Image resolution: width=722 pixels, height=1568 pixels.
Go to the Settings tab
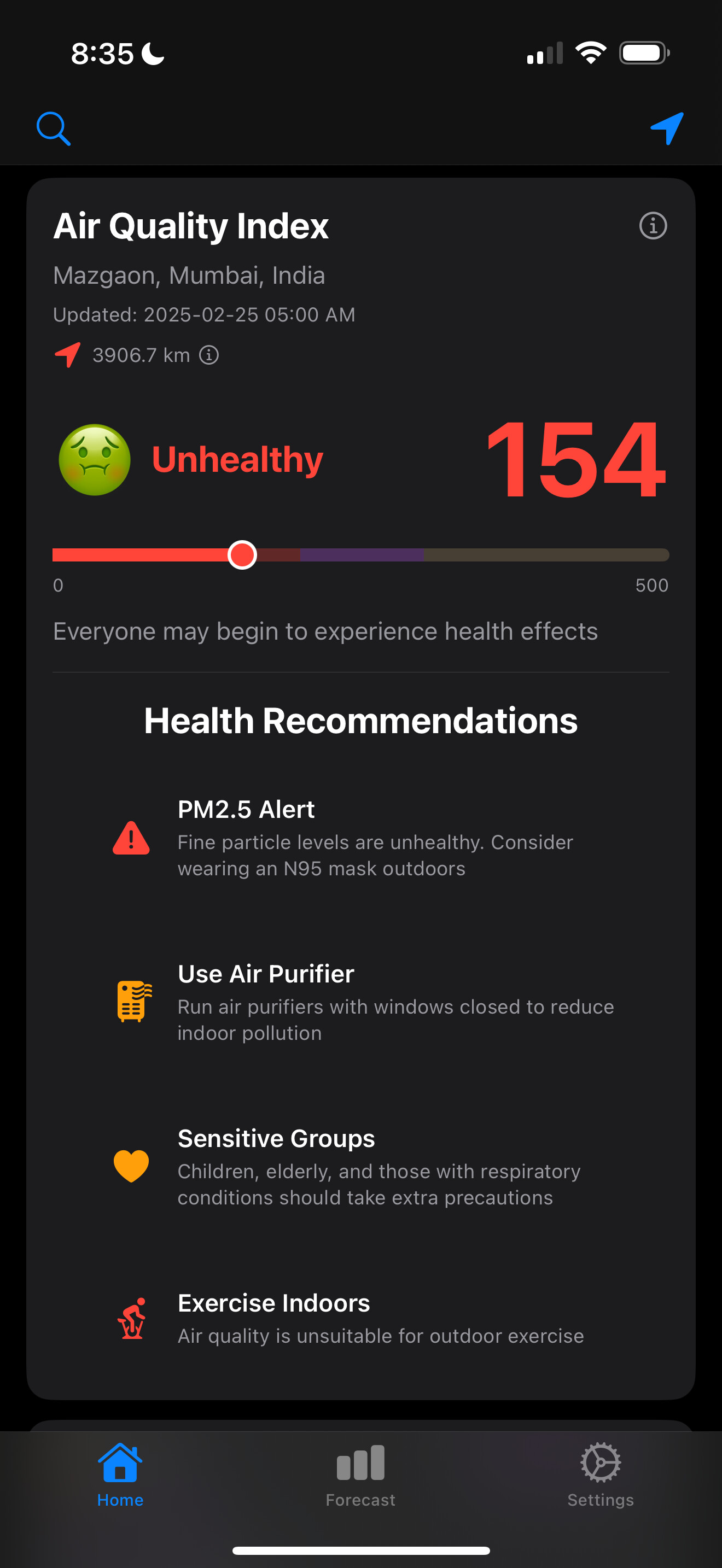coord(600,1475)
